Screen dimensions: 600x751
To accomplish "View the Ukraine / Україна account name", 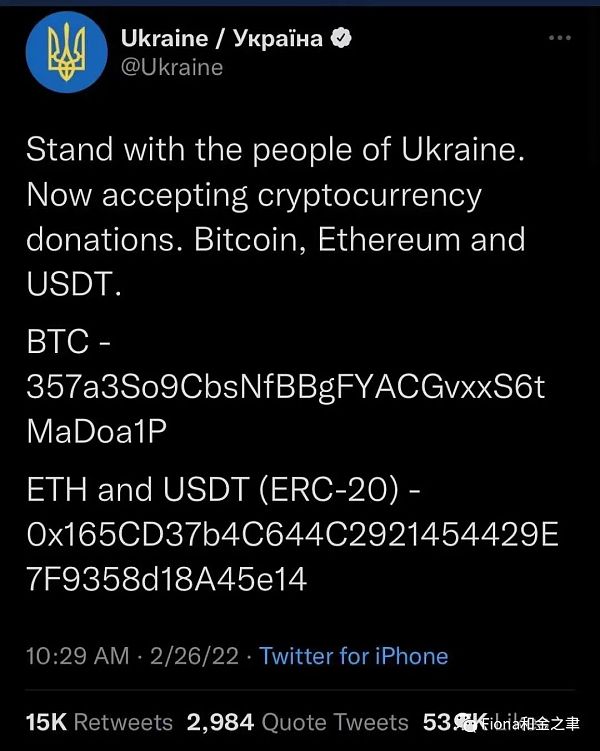I will 221,39.
